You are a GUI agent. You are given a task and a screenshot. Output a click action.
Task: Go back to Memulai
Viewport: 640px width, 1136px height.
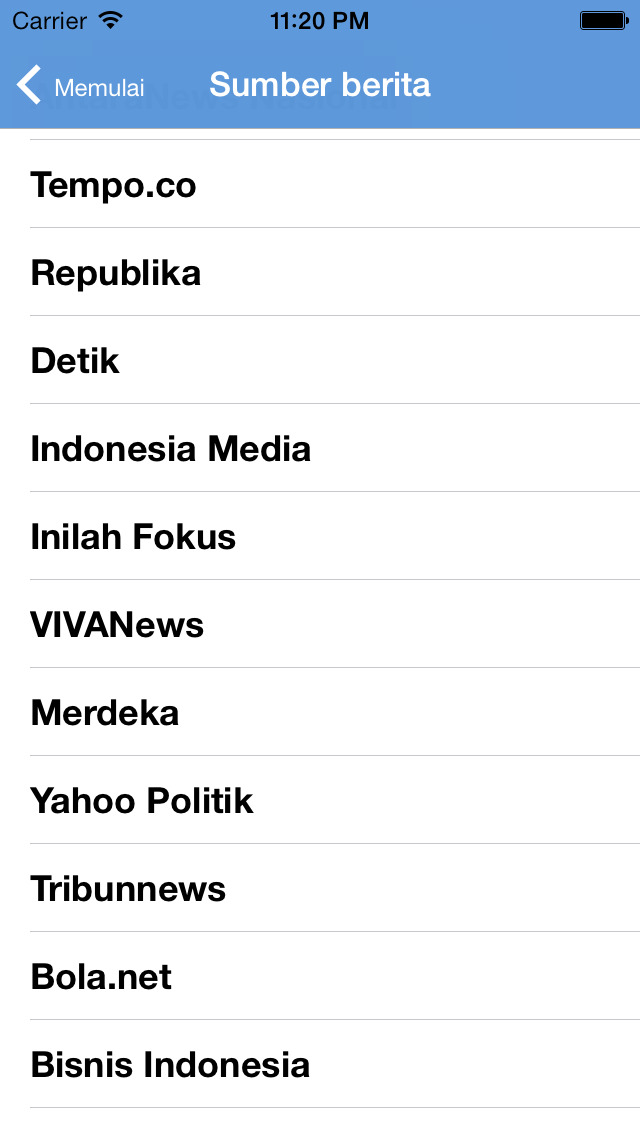click(80, 85)
